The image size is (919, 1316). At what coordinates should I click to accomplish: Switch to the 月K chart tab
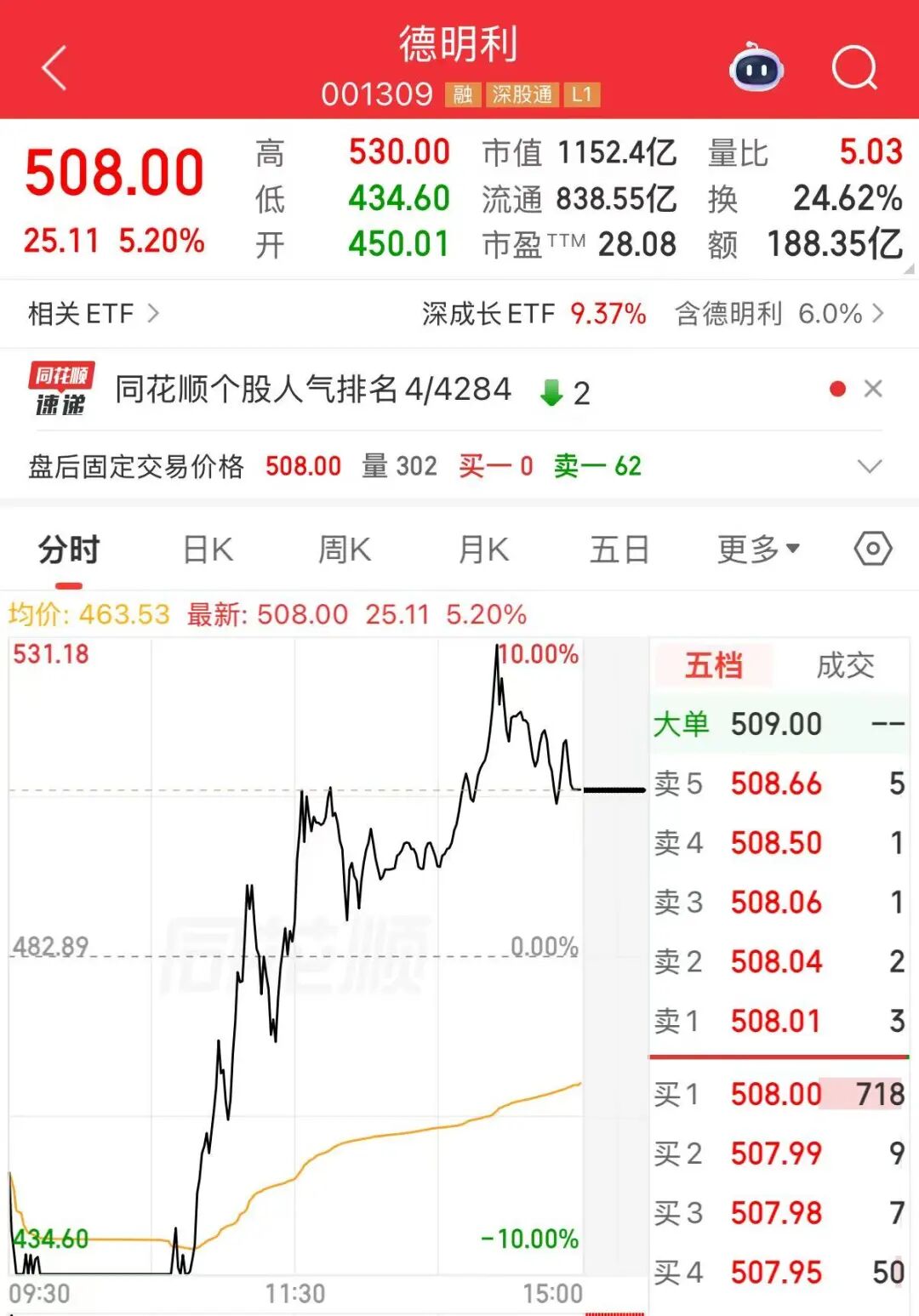tap(483, 550)
